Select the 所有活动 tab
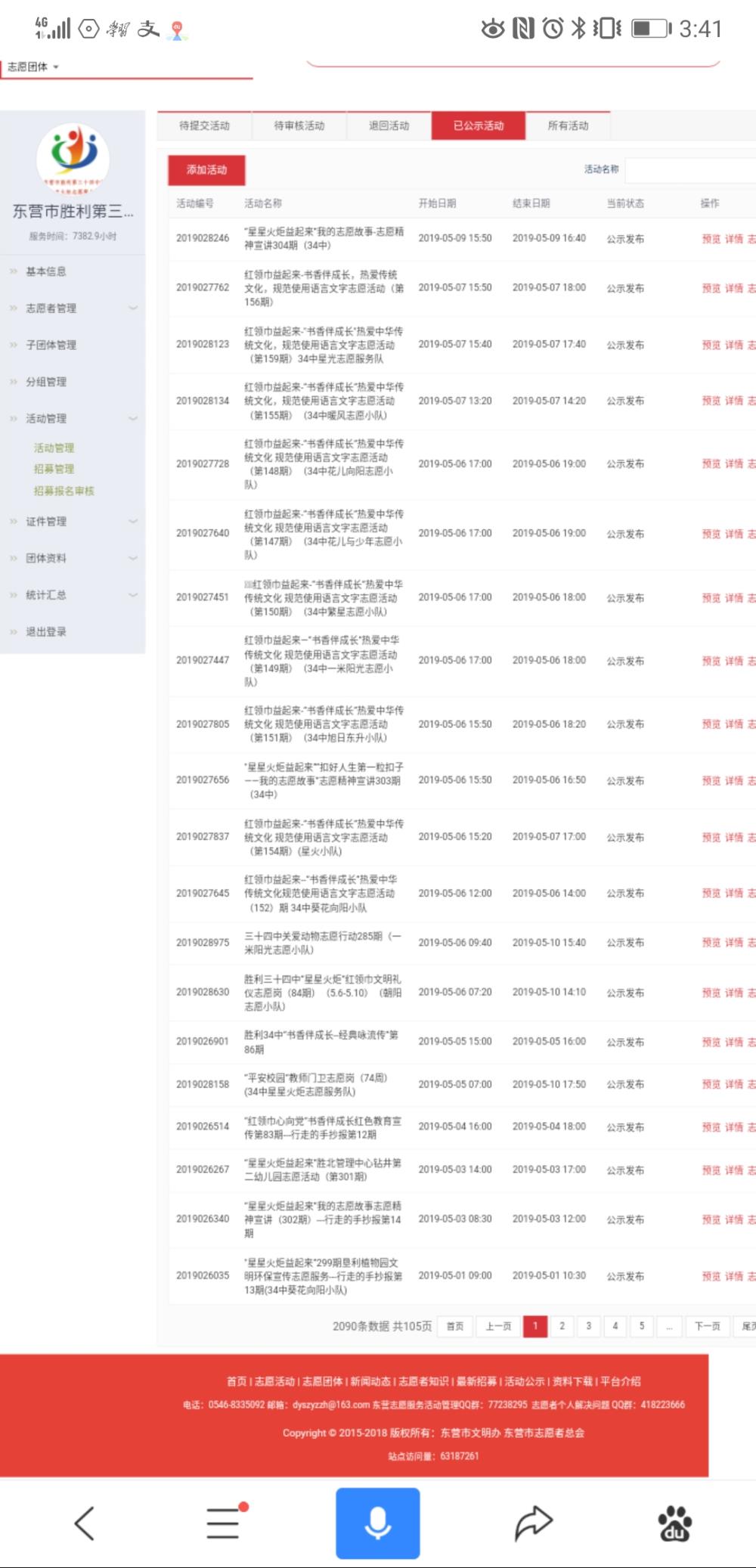Viewport: 756px width, 1568px height. point(568,126)
